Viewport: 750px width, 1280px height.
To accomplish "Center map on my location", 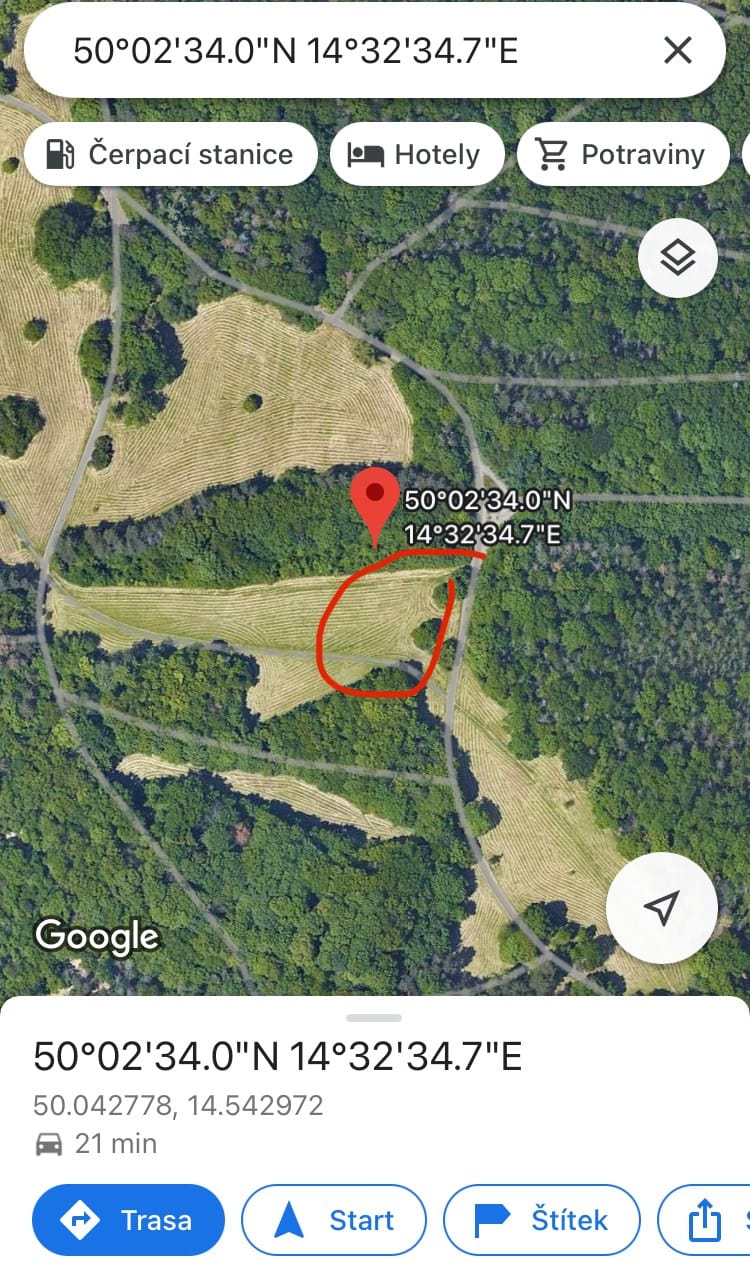I will pos(661,907).
